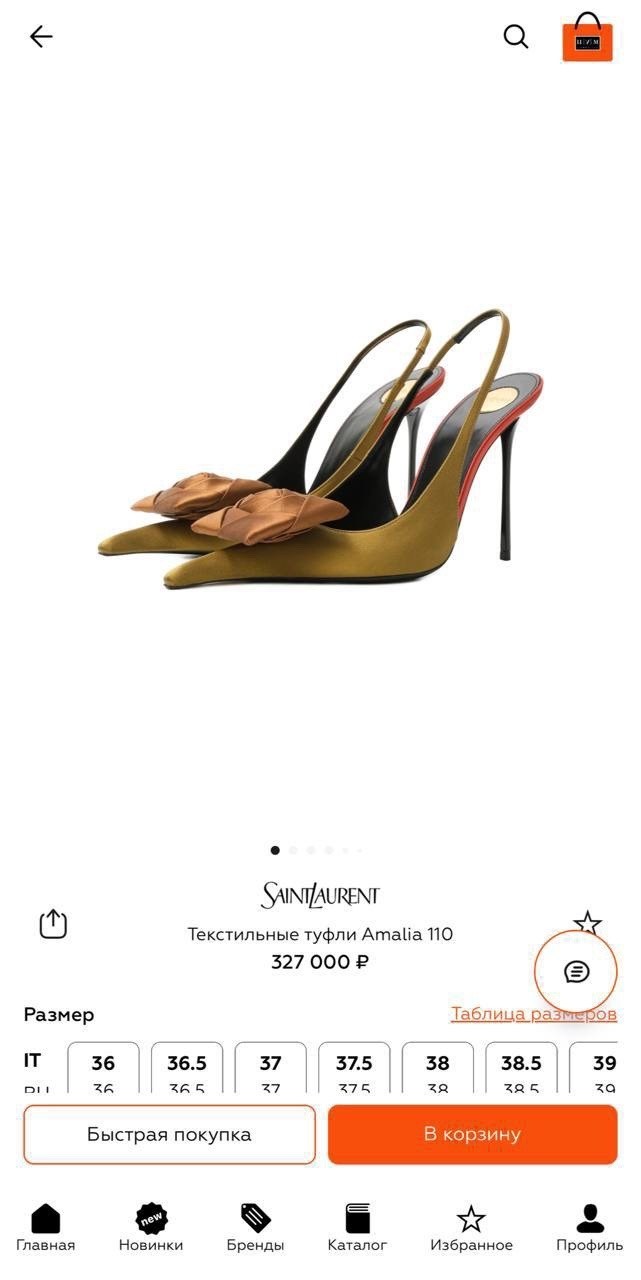The width and height of the screenshot is (641, 1280).
Task: Open the Каталог tab
Action: (x=357, y=1228)
